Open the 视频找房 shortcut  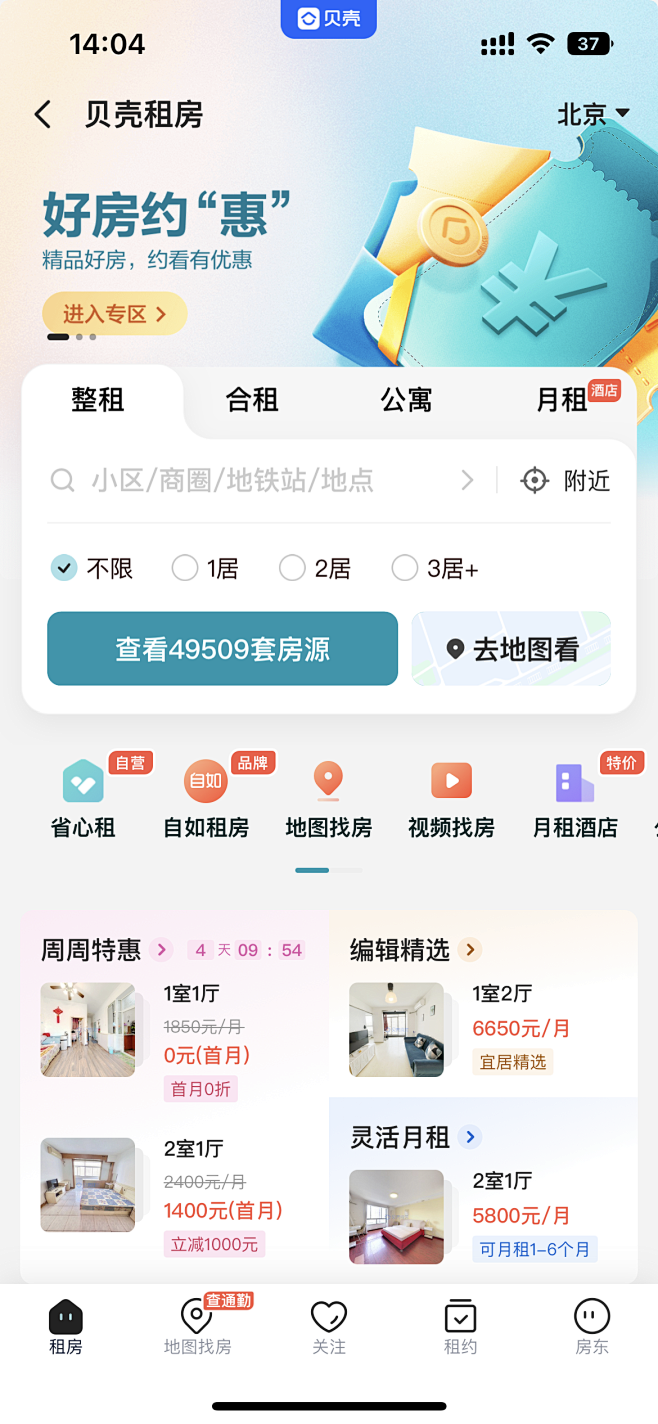[x=451, y=799]
